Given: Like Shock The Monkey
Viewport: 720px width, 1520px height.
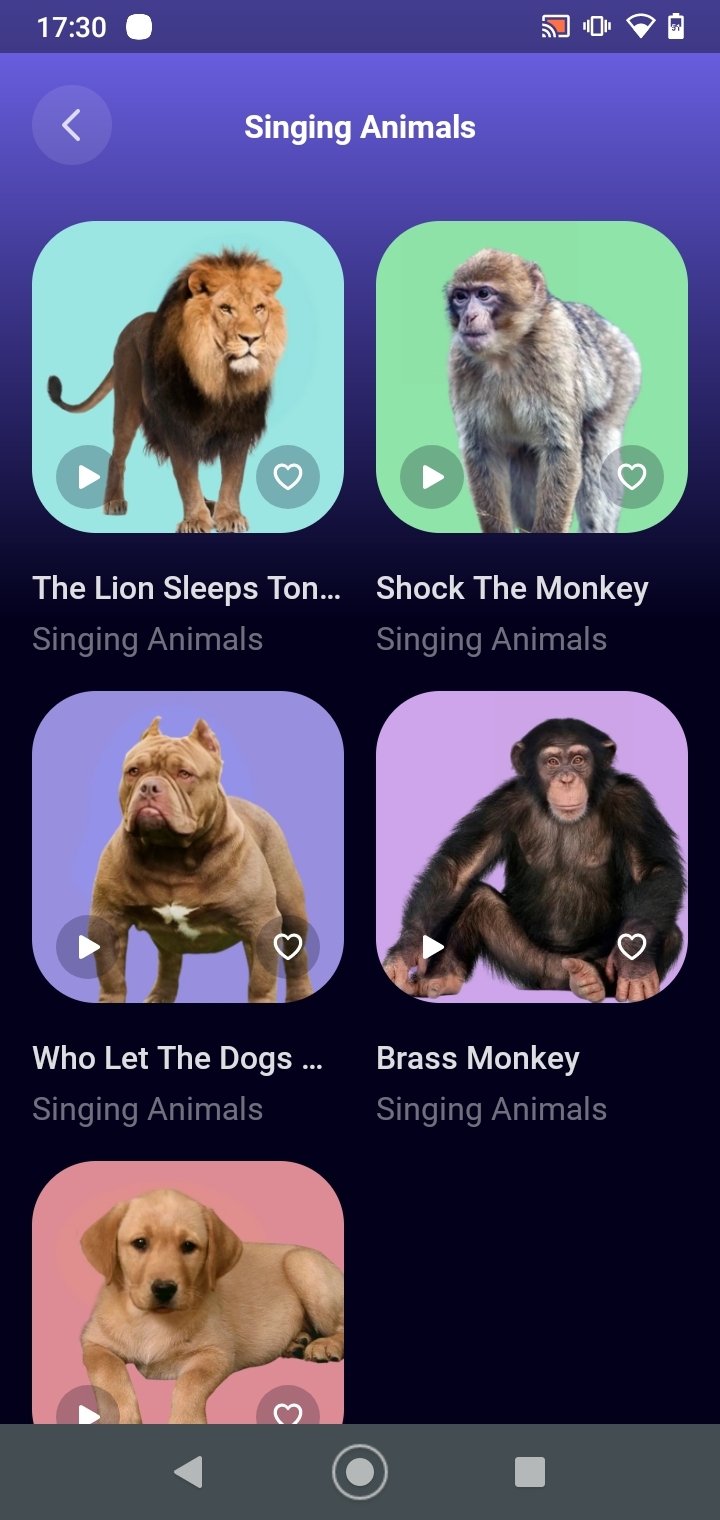Looking at the screenshot, I should tap(632, 477).
